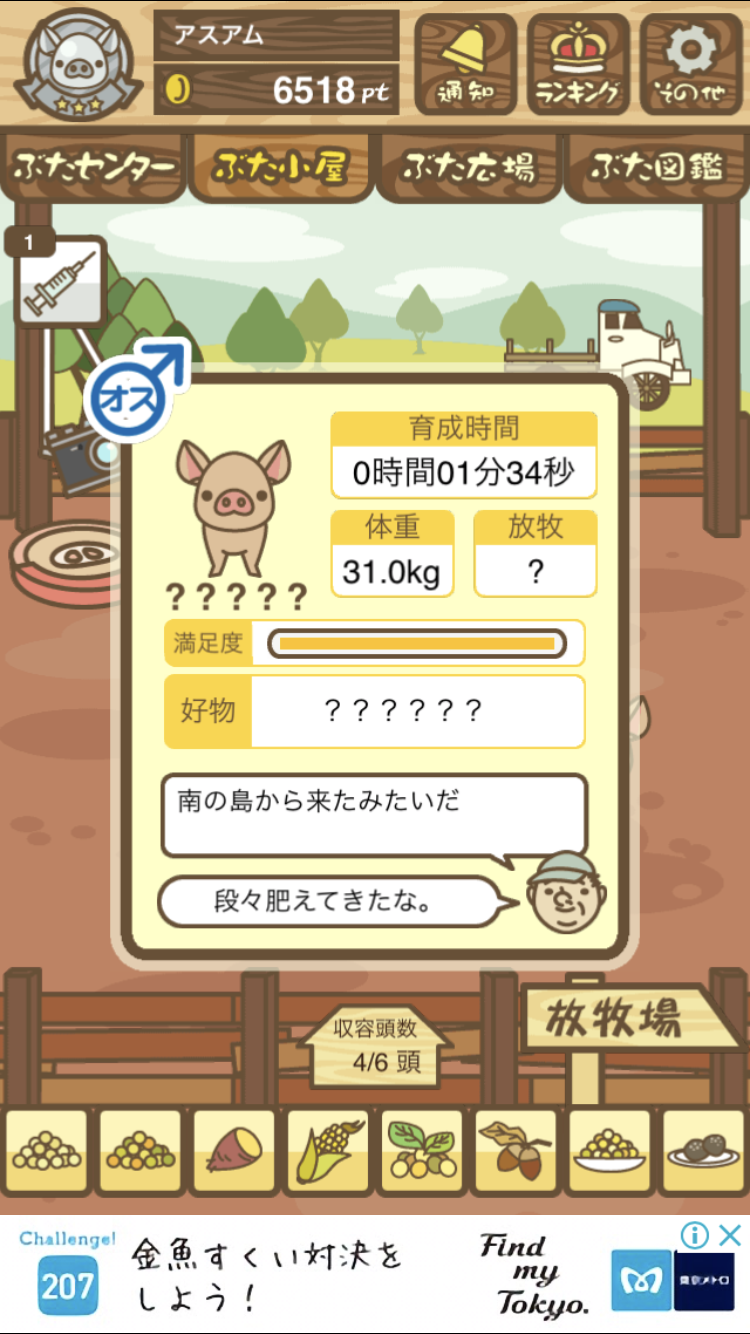Select the ぶた小屋 tab
The image size is (750, 1334).
coord(280,167)
